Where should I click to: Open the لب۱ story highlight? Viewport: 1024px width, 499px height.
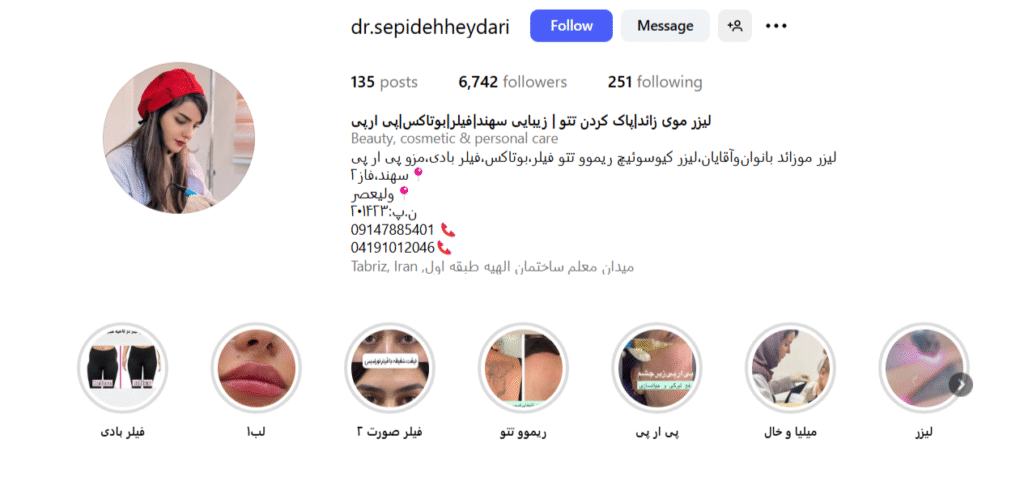pyautogui.click(x=255, y=369)
